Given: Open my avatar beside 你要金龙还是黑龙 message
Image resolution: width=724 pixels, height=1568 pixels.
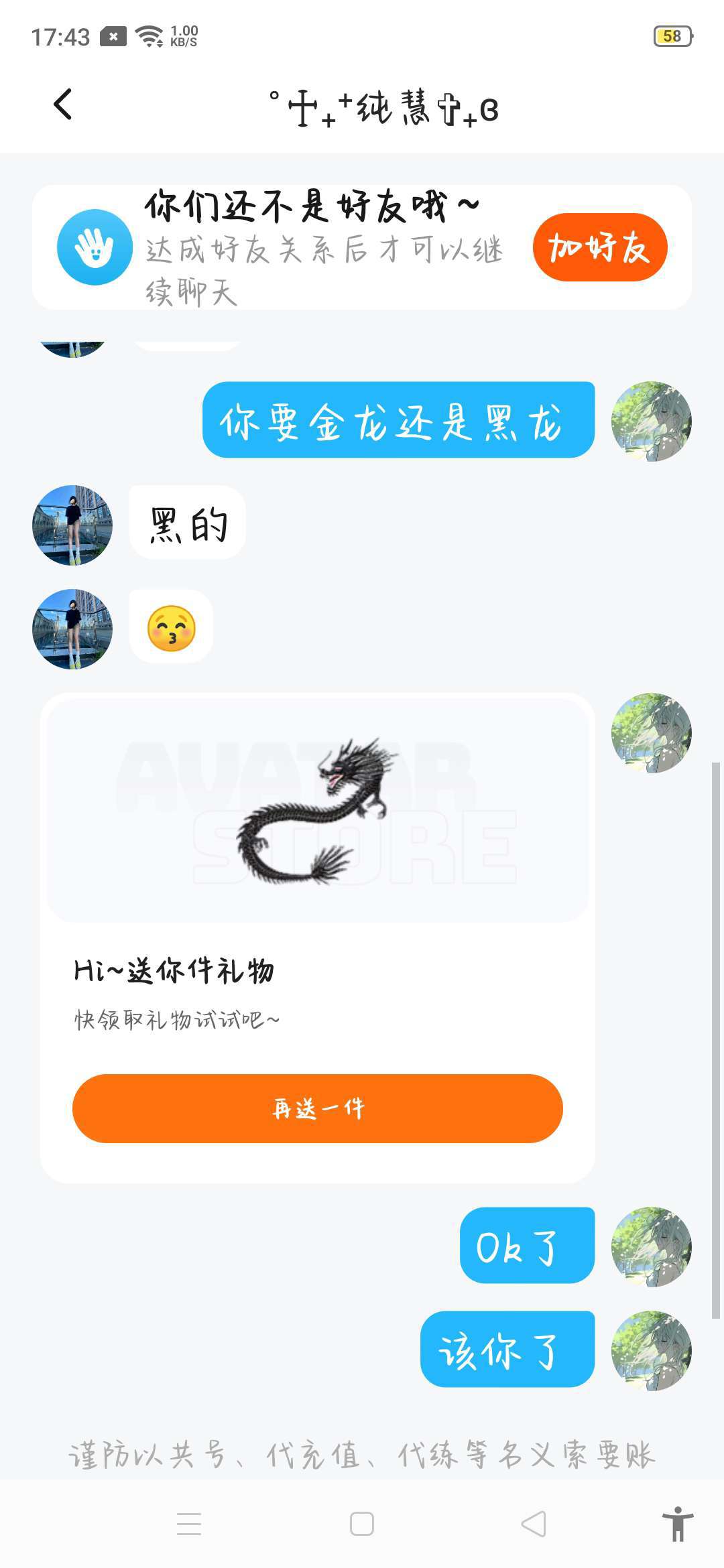Looking at the screenshot, I should [x=651, y=421].
